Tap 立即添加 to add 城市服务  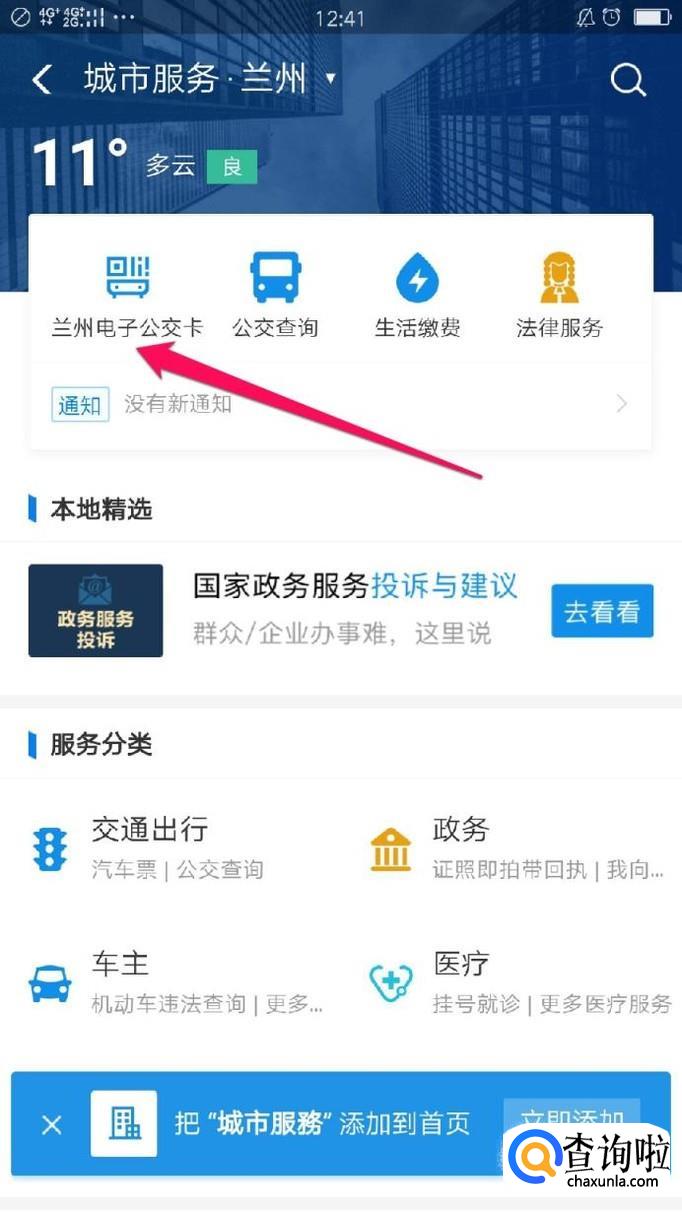click(x=570, y=1120)
